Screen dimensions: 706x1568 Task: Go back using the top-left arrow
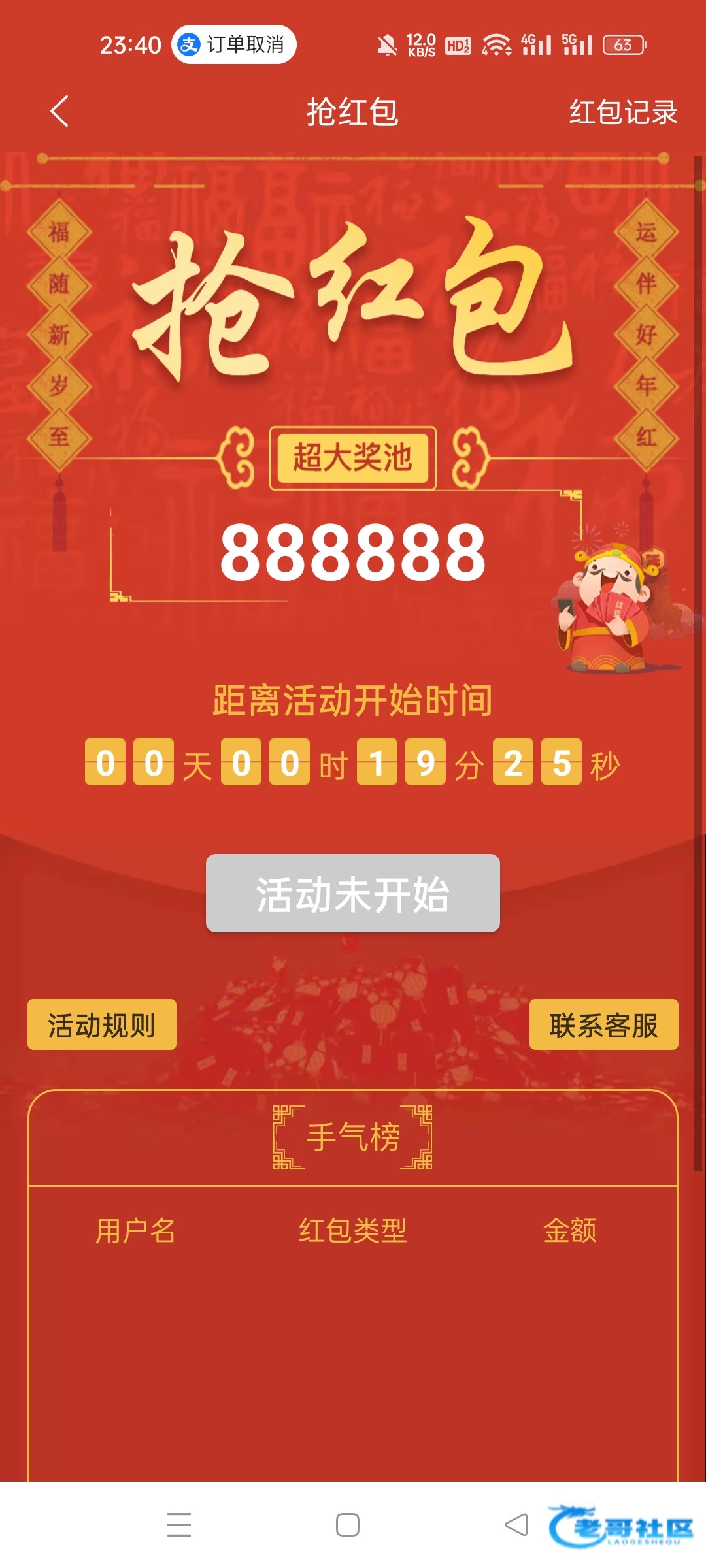[x=59, y=111]
